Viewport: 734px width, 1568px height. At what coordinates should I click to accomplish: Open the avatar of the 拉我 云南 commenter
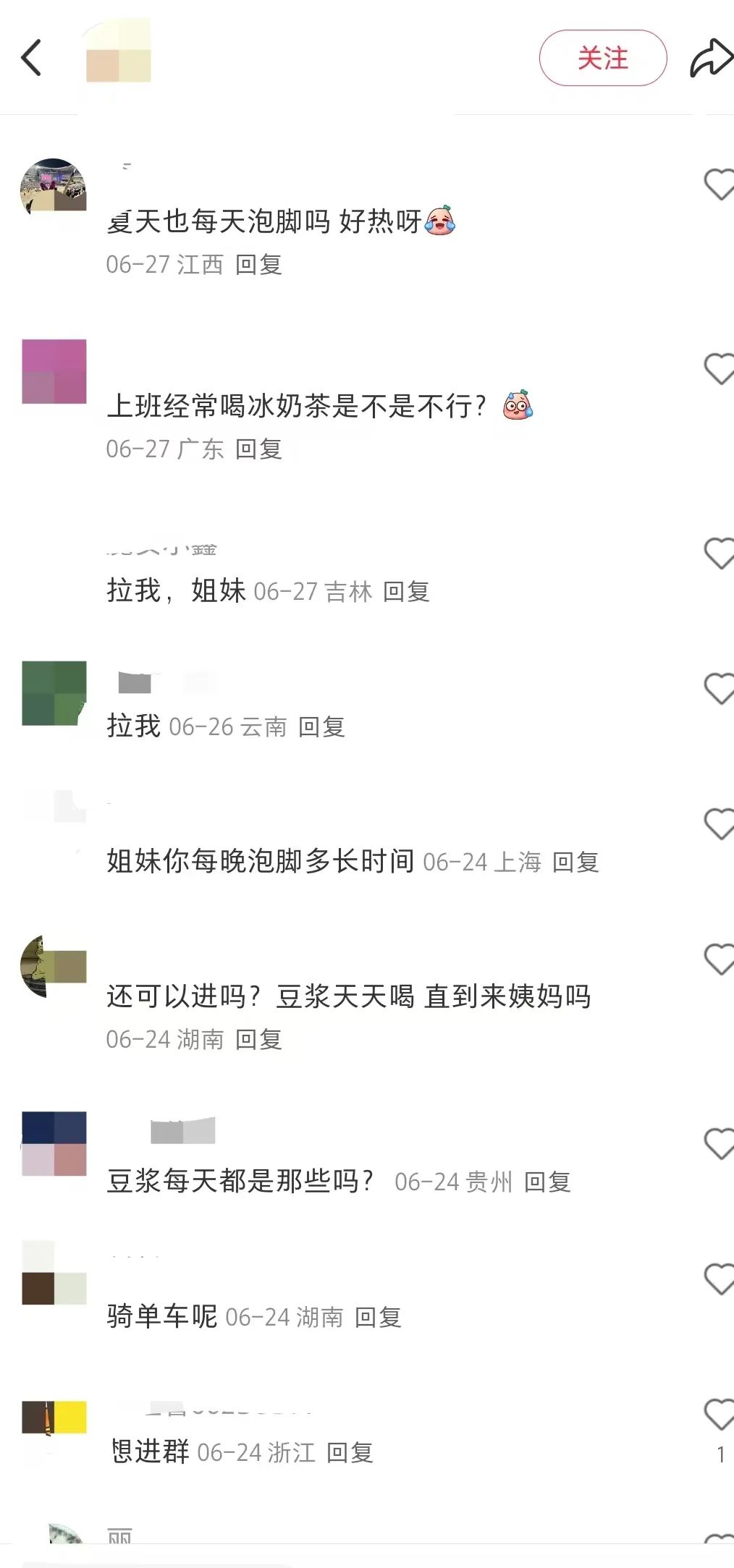(x=54, y=693)
